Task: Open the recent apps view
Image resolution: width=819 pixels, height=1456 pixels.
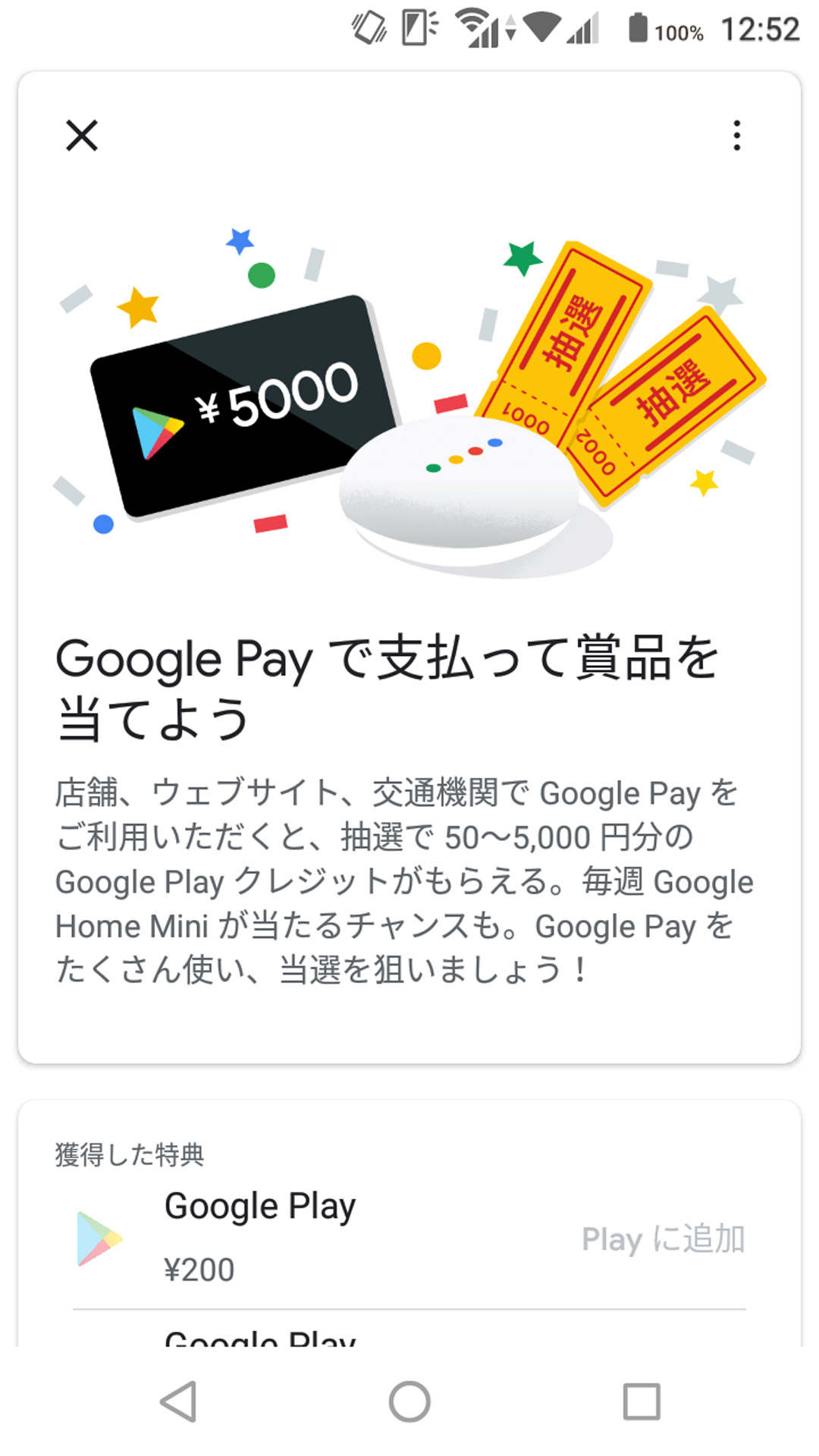Action: [641, 1401]
